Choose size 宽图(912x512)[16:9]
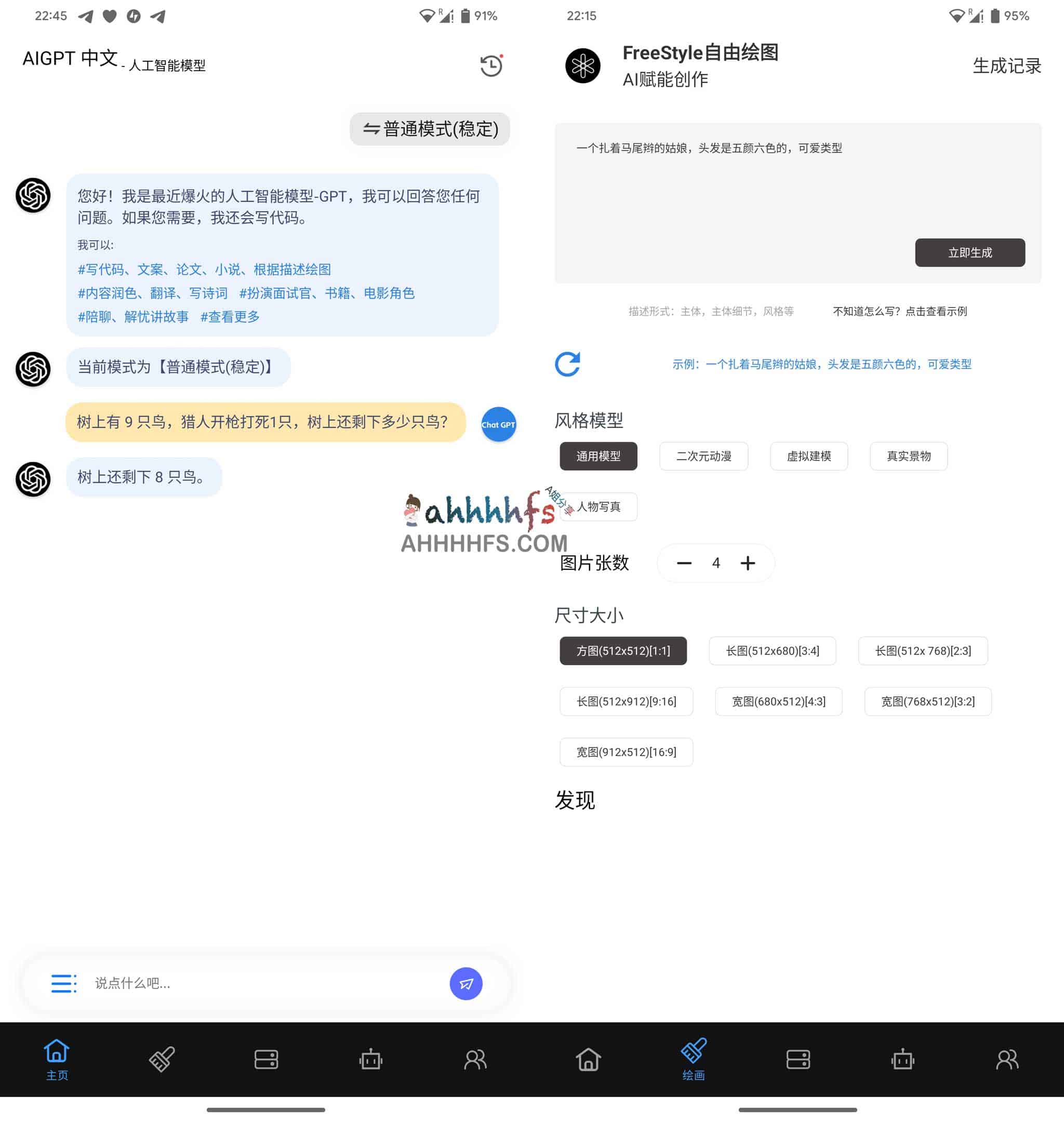 pos(626,752)
